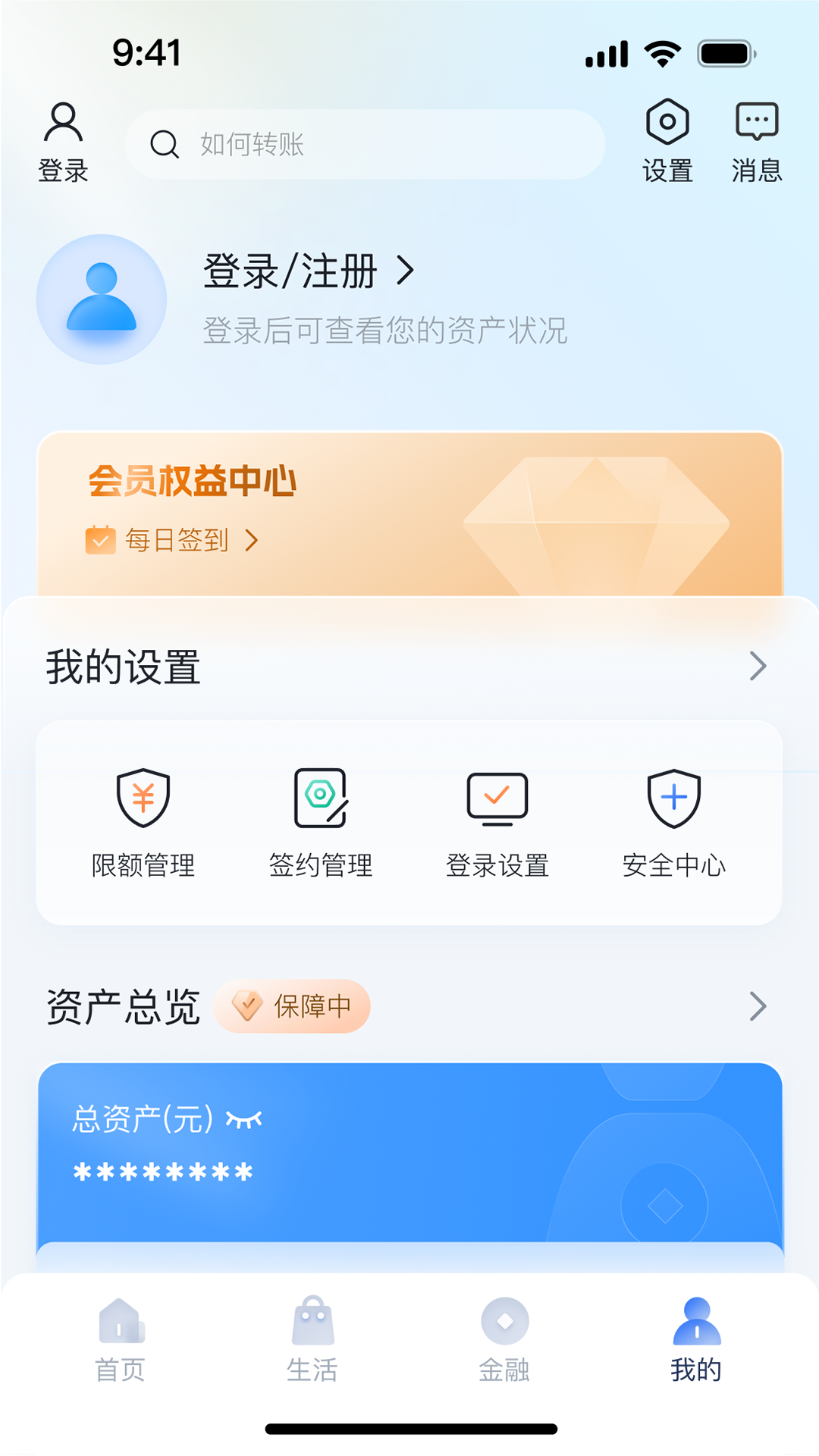Switch to the 首页 tab
819x1456 pixels.
coord(120,1340)
